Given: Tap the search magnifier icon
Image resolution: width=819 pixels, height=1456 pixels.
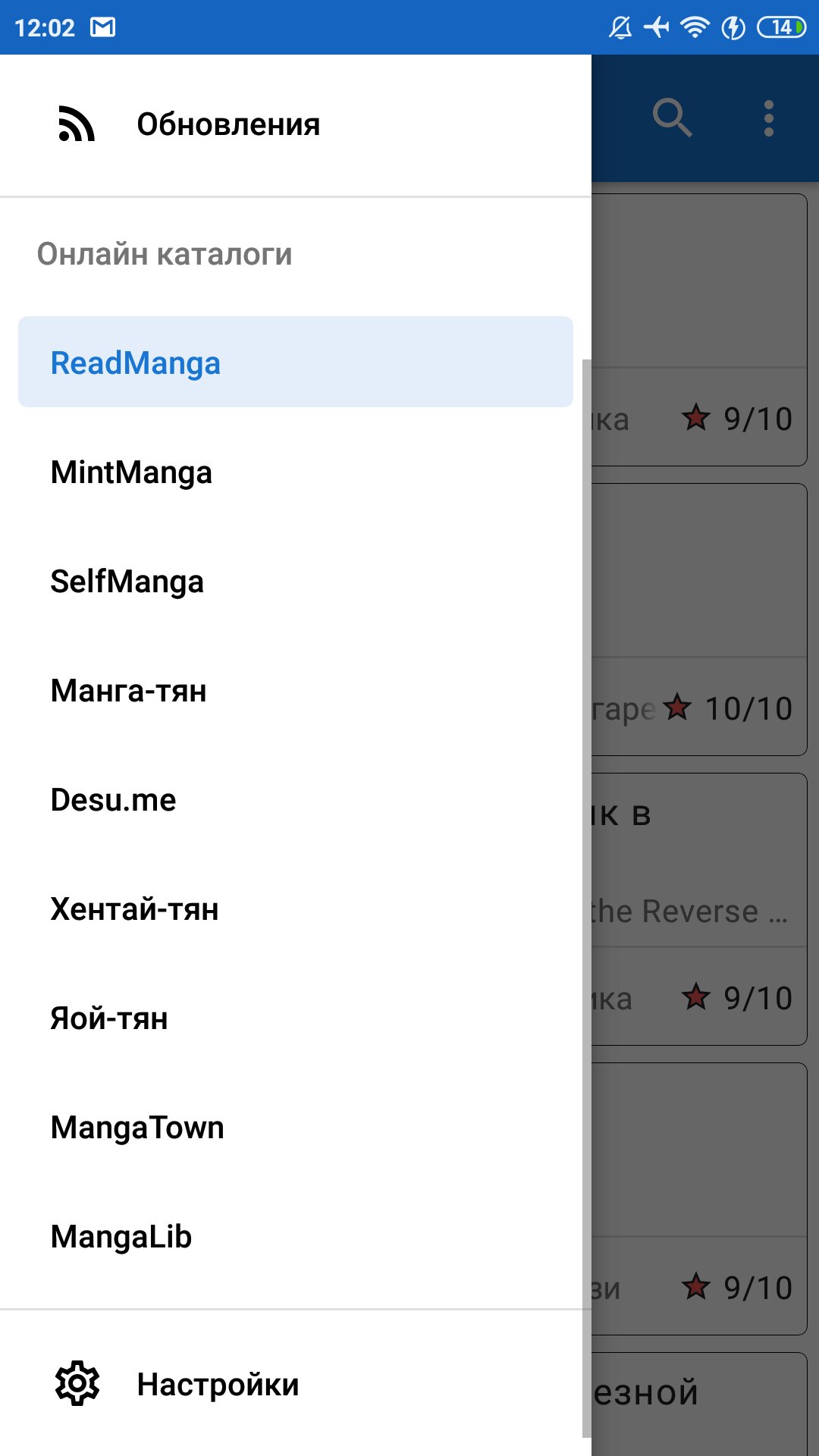Looking at the screenshot, I should (673, 118).
